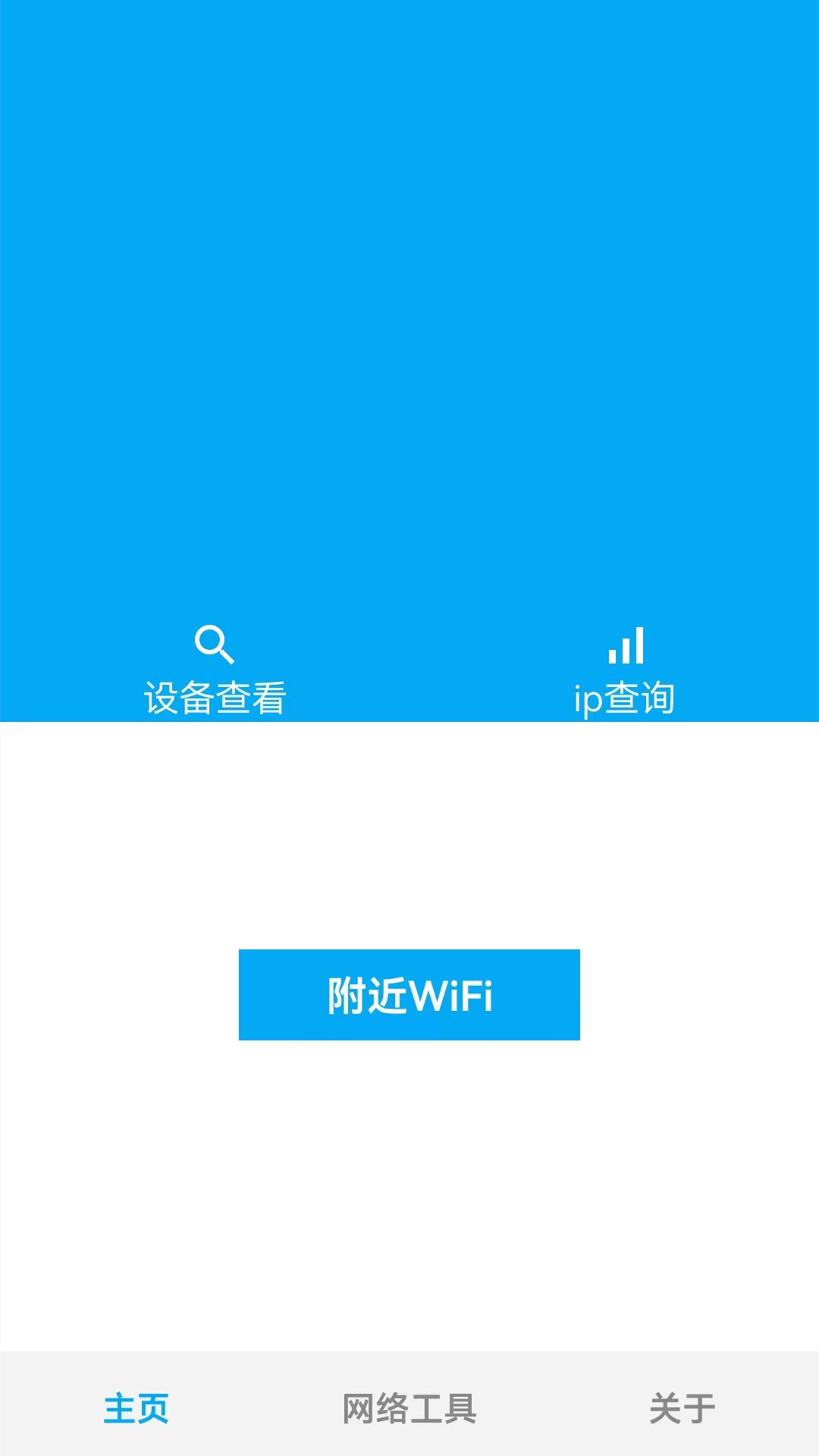Open ip查询 lookup
This screenshot has width=819, height=1456.
pos(624,671)
